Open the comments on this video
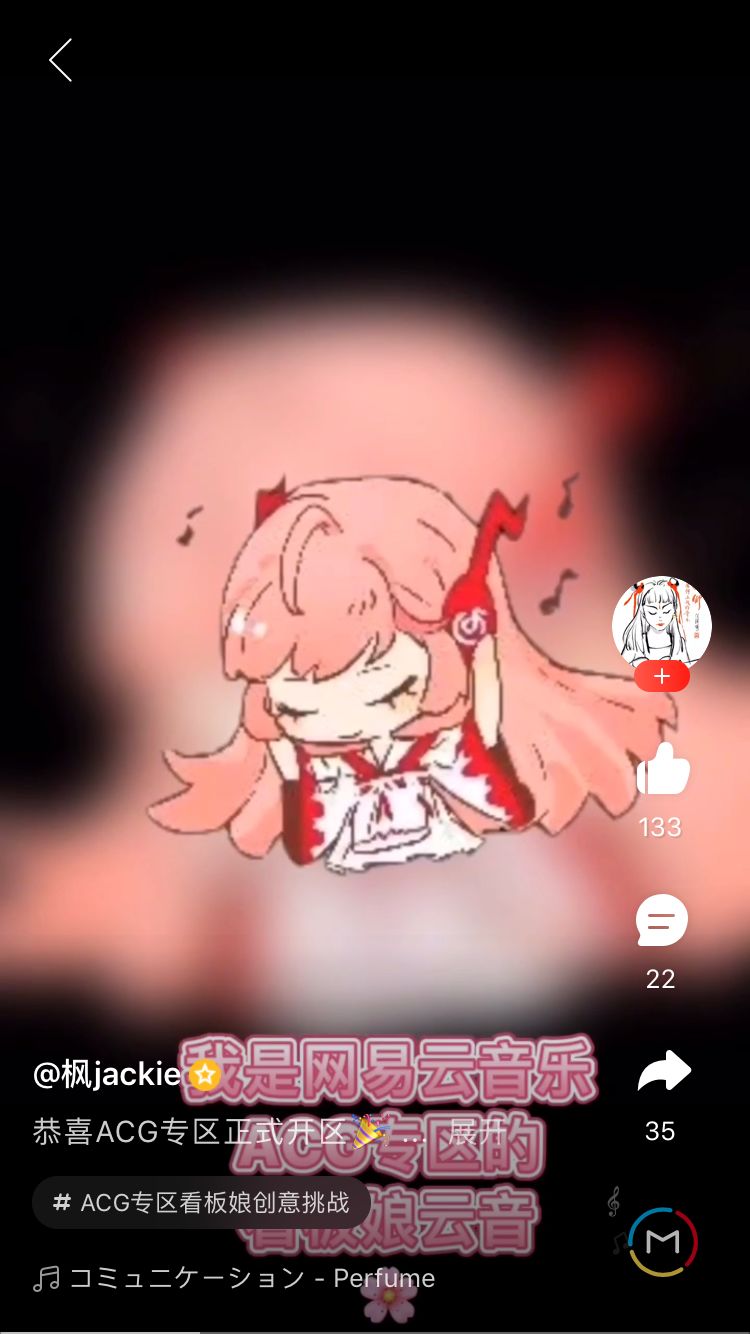750x1334 pixels. (x=661, y=921)
